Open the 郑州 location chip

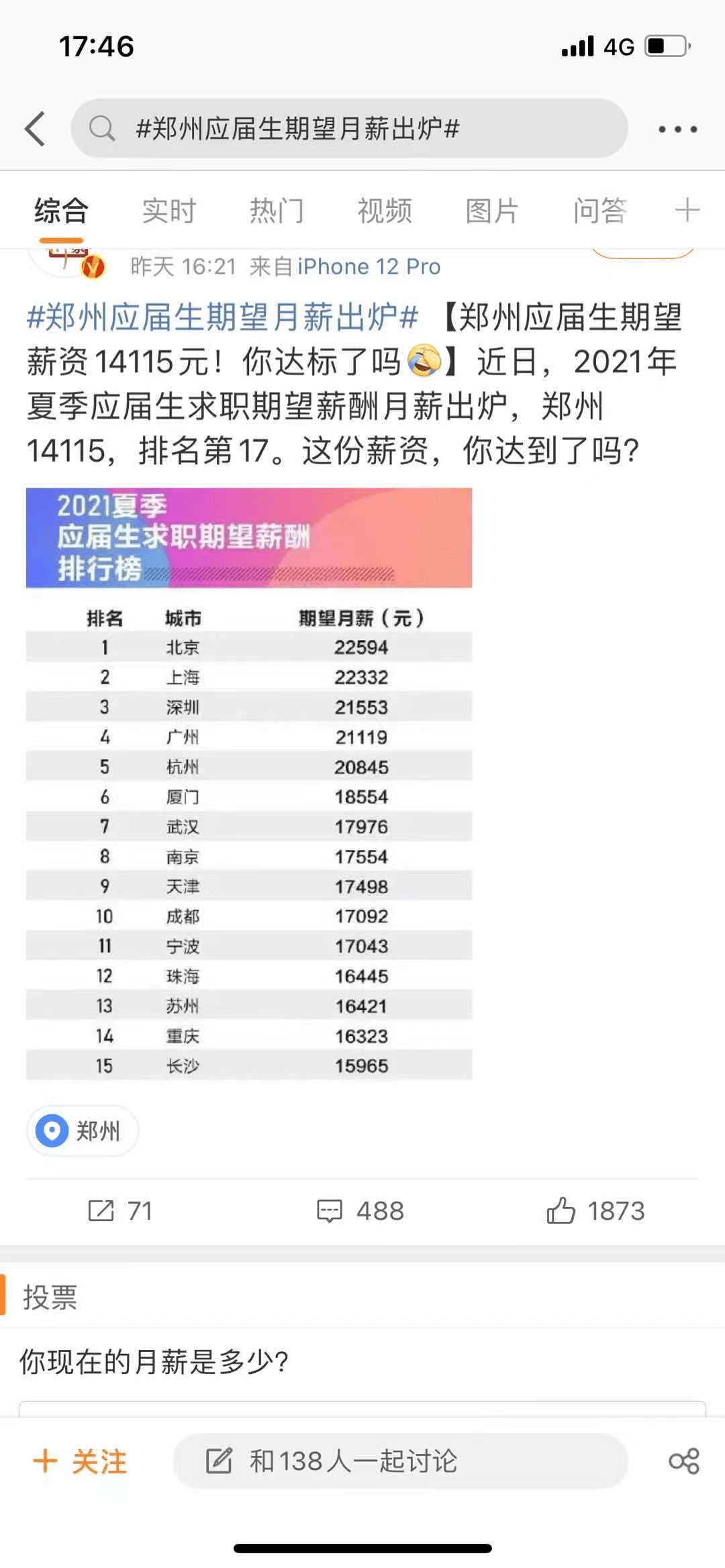pyautogui.click(x=82, y=1131)
